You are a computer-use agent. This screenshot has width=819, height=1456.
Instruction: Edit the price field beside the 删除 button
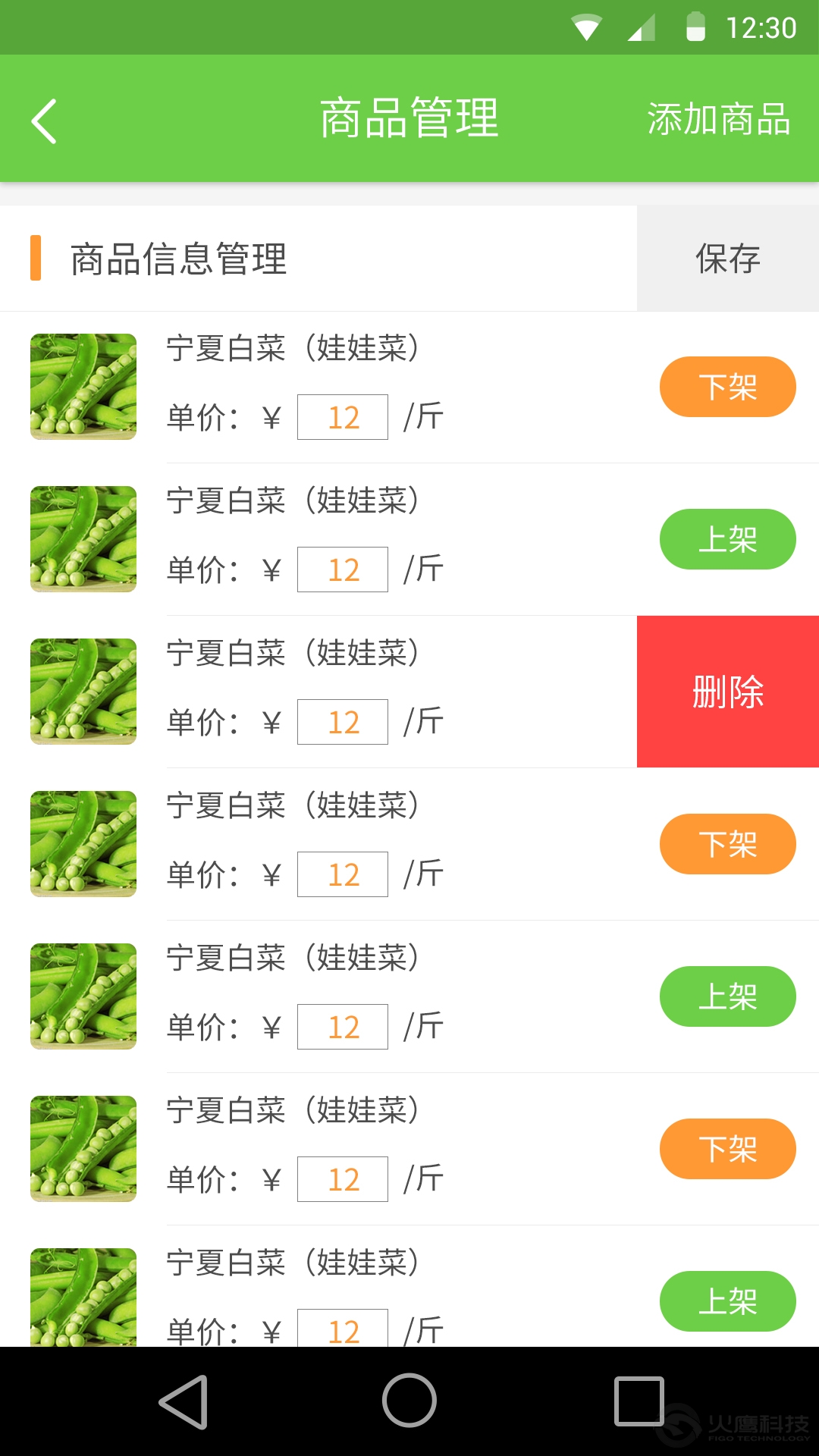[343, 722]
